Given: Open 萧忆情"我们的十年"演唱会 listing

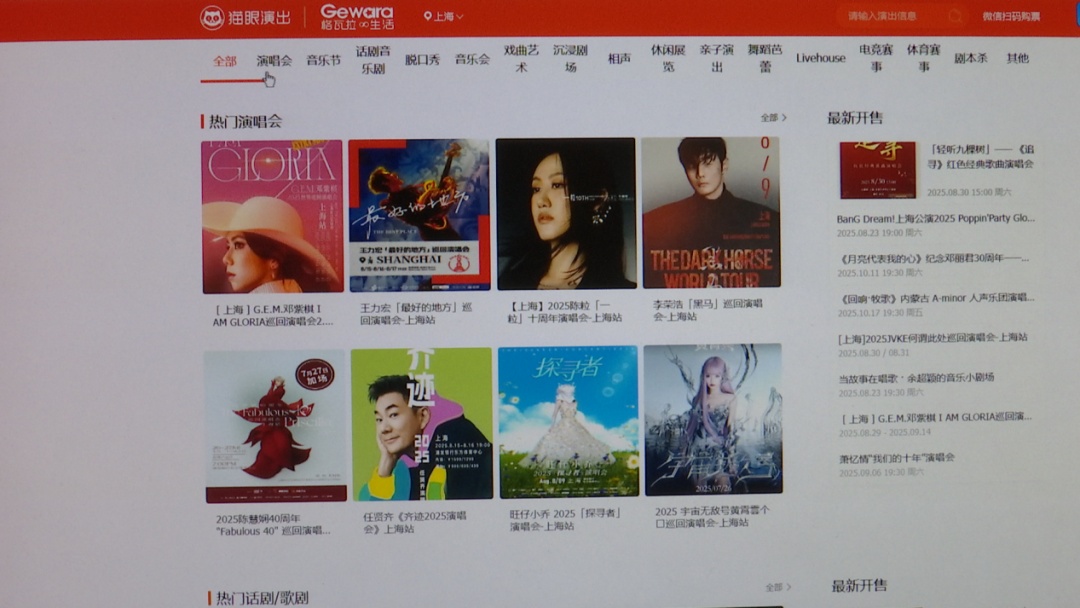Looking at the screenshot, I should pos(897,458).
